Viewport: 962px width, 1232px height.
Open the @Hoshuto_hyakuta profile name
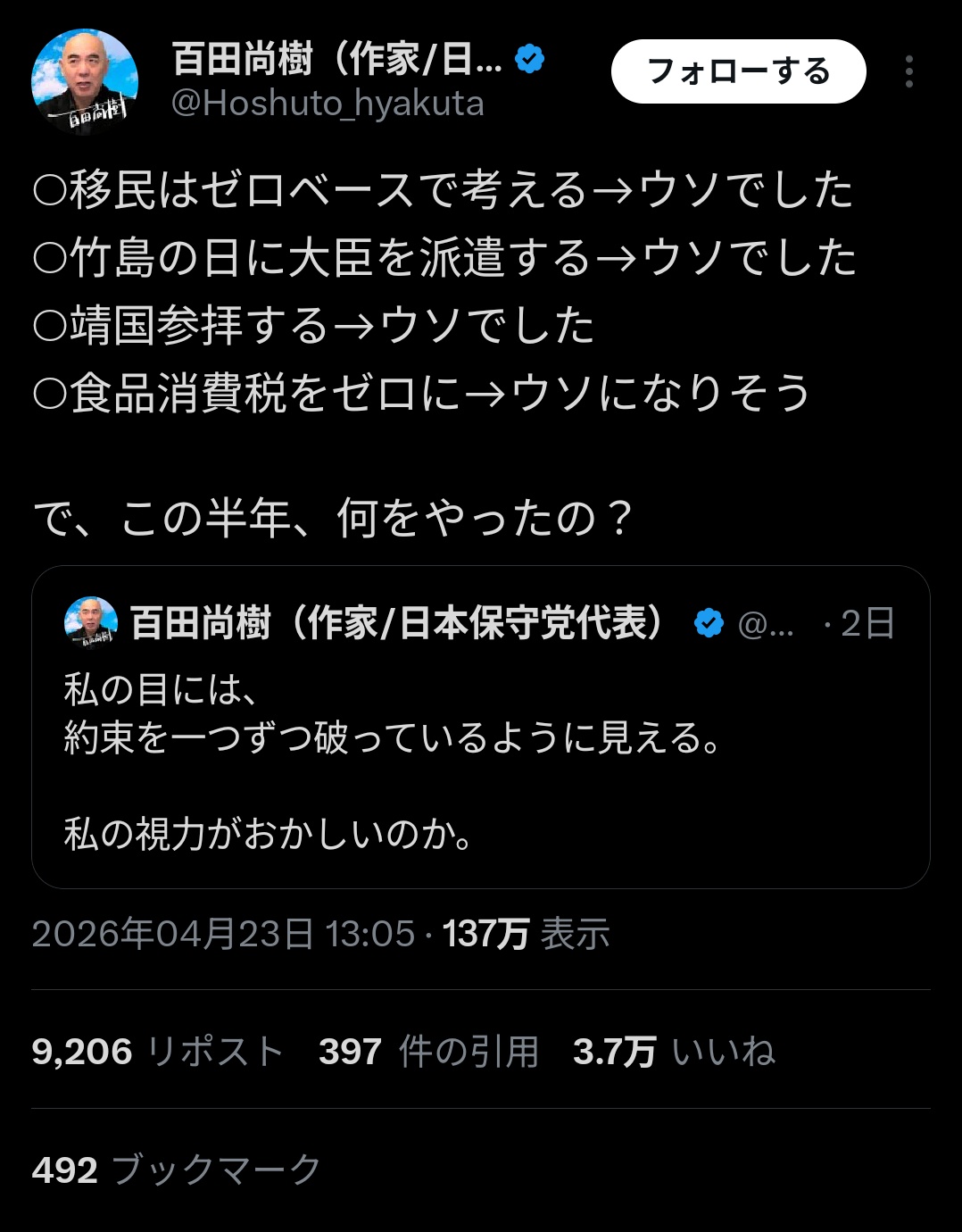327,104
